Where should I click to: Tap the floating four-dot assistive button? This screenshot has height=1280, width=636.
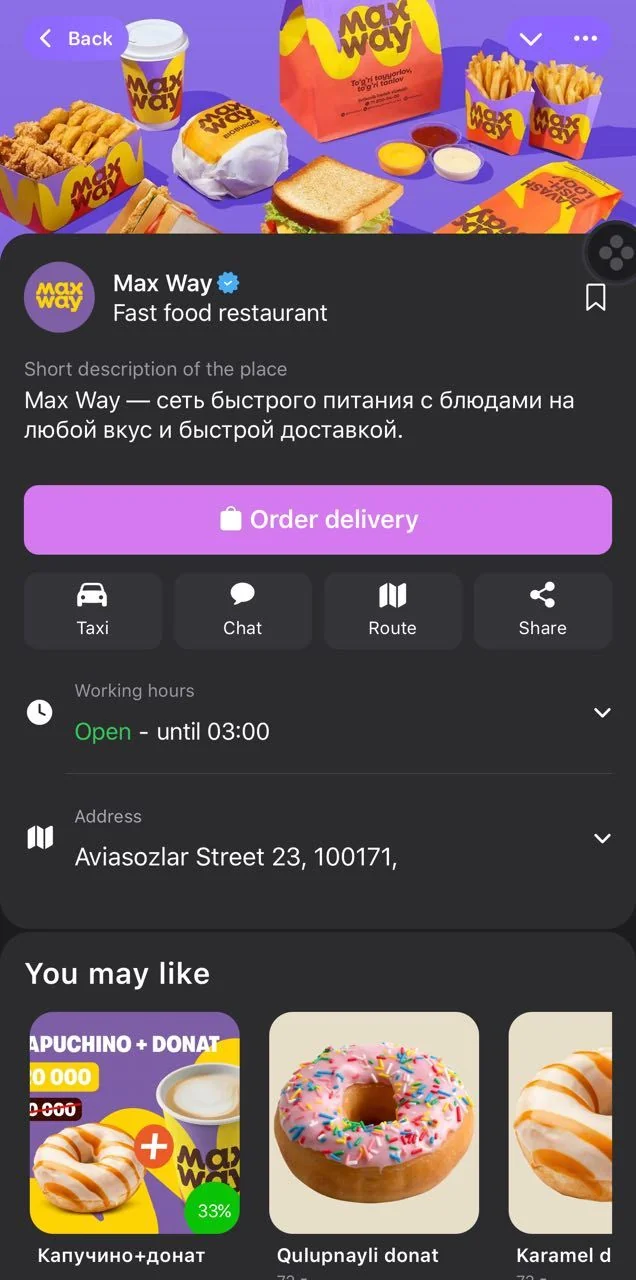point(614,254)
